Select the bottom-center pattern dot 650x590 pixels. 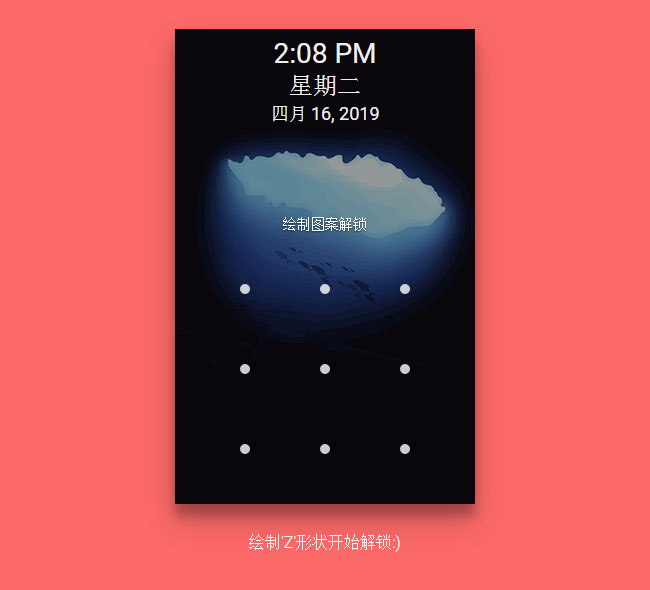tap(325, 449)
